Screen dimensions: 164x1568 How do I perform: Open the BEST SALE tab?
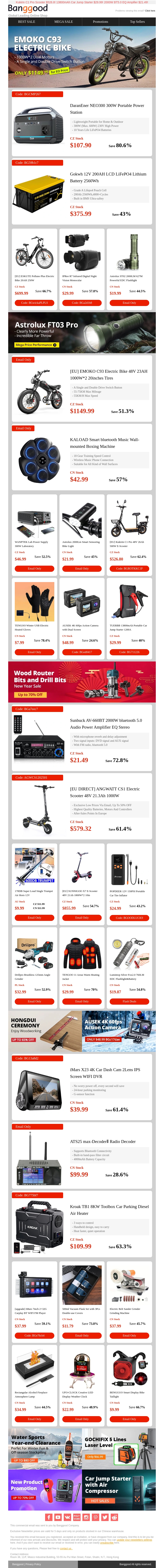(27, 21)
